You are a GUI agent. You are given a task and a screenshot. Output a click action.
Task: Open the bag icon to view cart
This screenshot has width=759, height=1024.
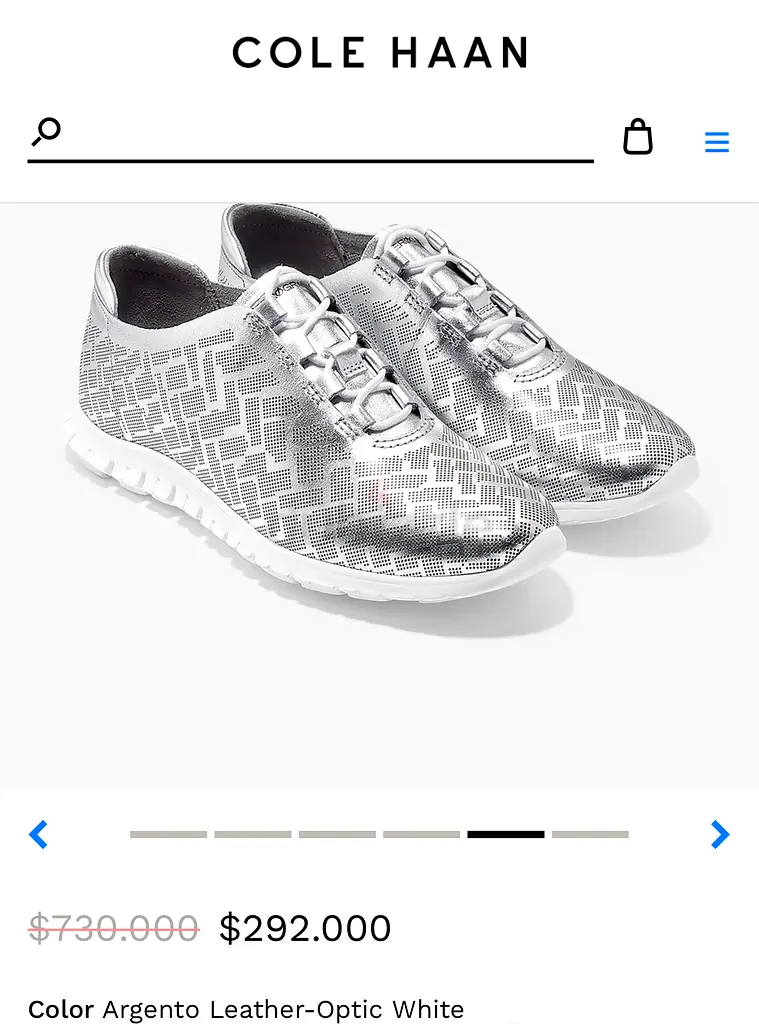(x=637, y=138)
